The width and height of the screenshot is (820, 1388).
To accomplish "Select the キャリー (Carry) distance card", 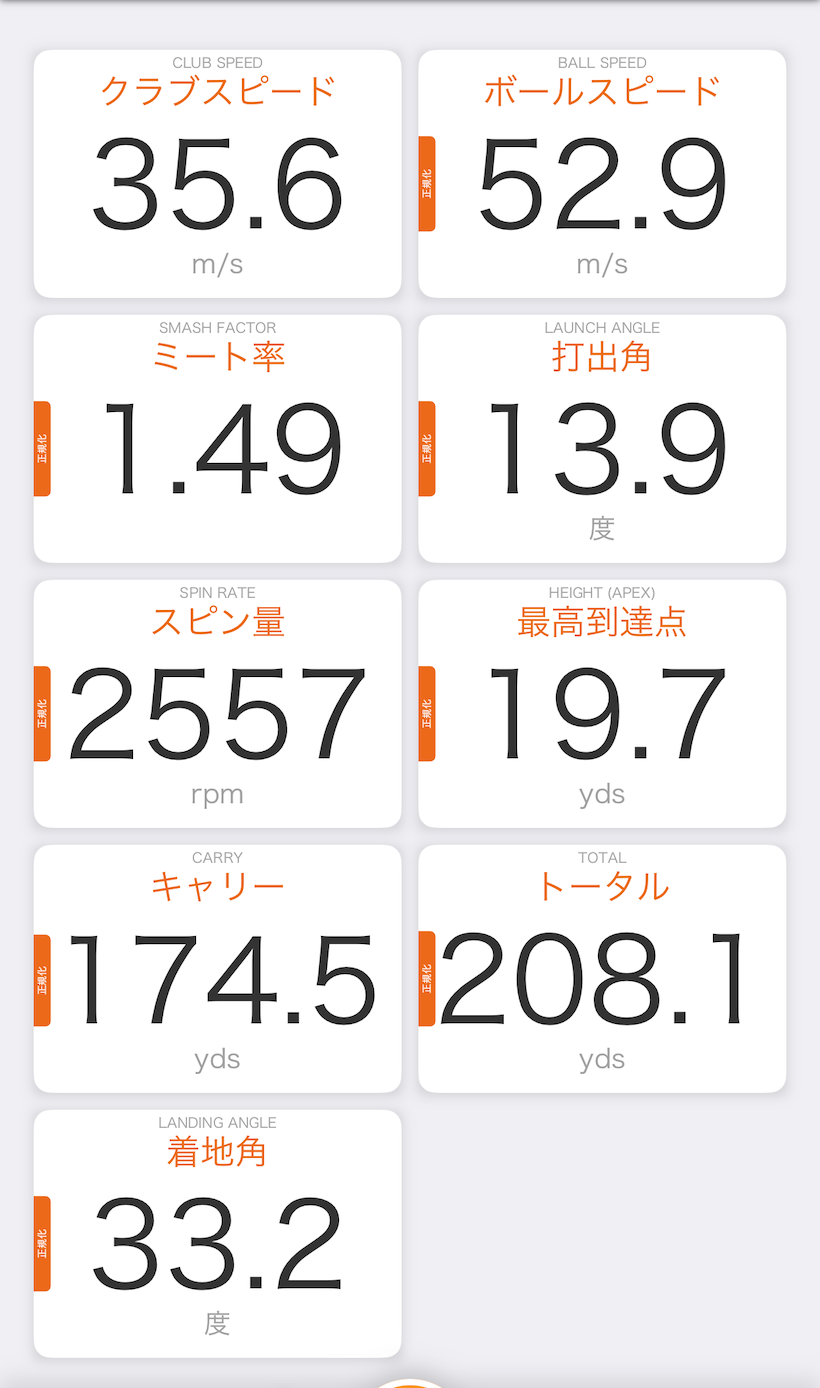I will tap(217, 968).
